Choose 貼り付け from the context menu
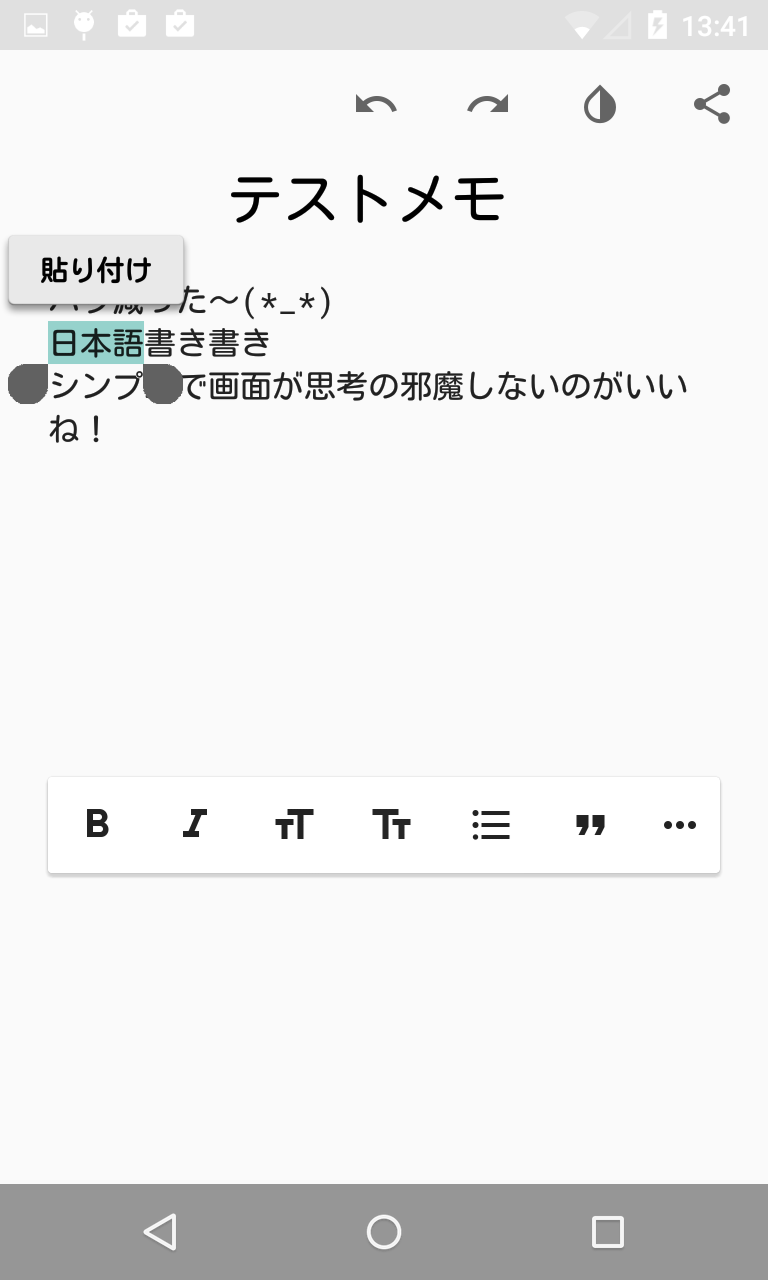The image size is (768, 1280). pyautogui.click(x=96, y=267)
